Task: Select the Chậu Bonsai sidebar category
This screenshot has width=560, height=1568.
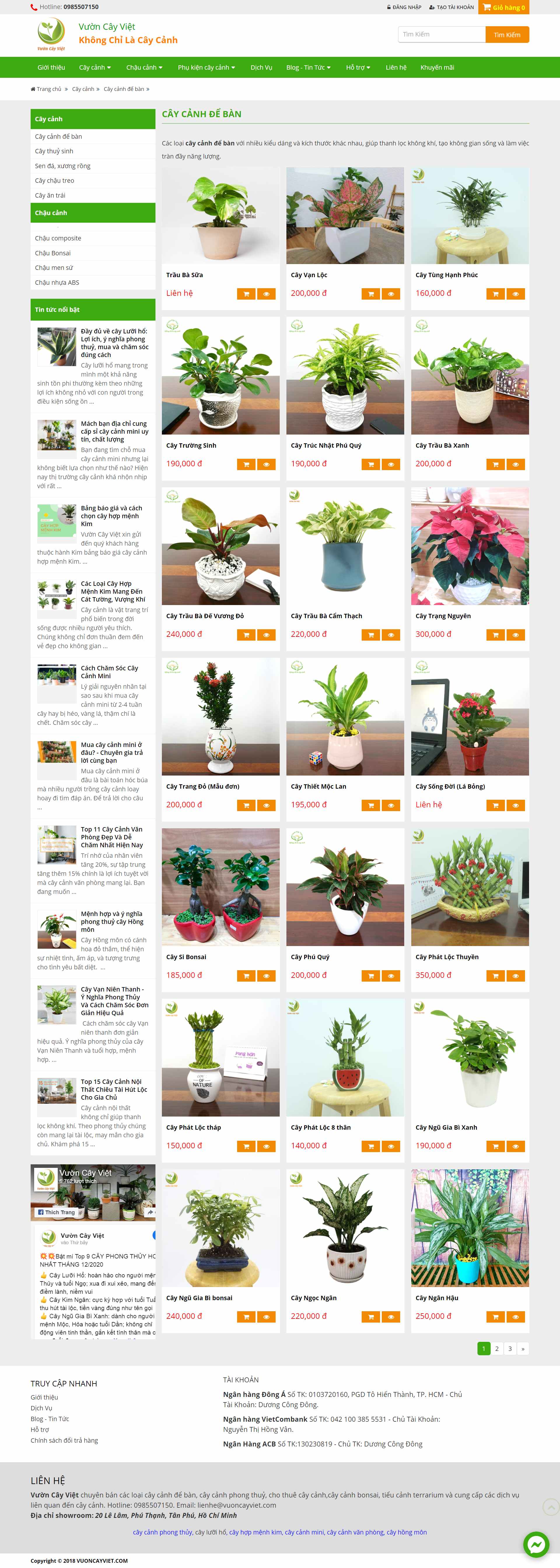Action: (53, 253)
